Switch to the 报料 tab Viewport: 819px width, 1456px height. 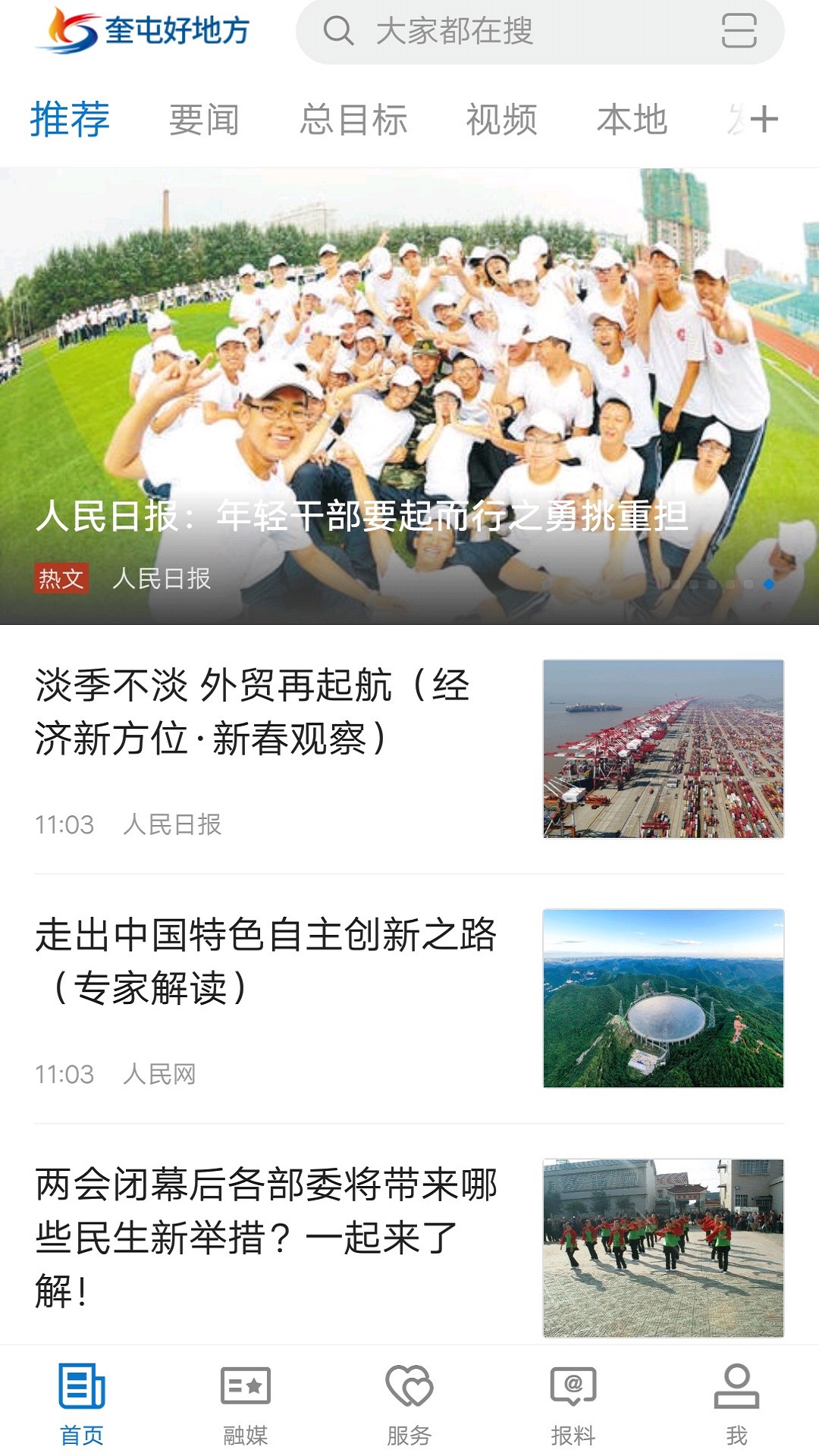tap(573, 1402)
